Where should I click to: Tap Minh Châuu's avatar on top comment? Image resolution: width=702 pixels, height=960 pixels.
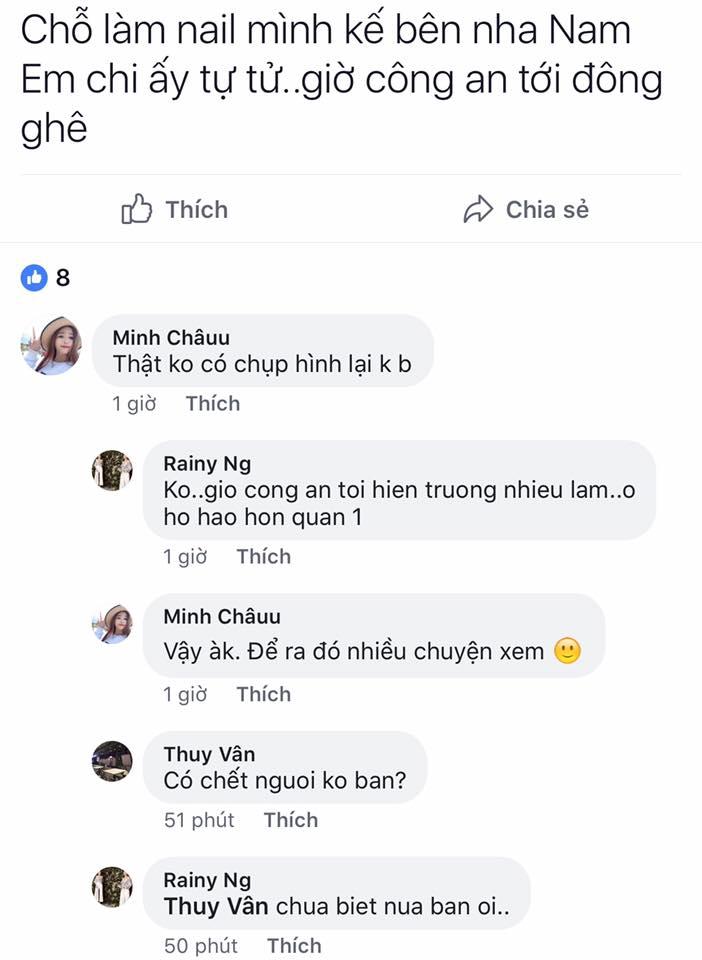point(51,346)
